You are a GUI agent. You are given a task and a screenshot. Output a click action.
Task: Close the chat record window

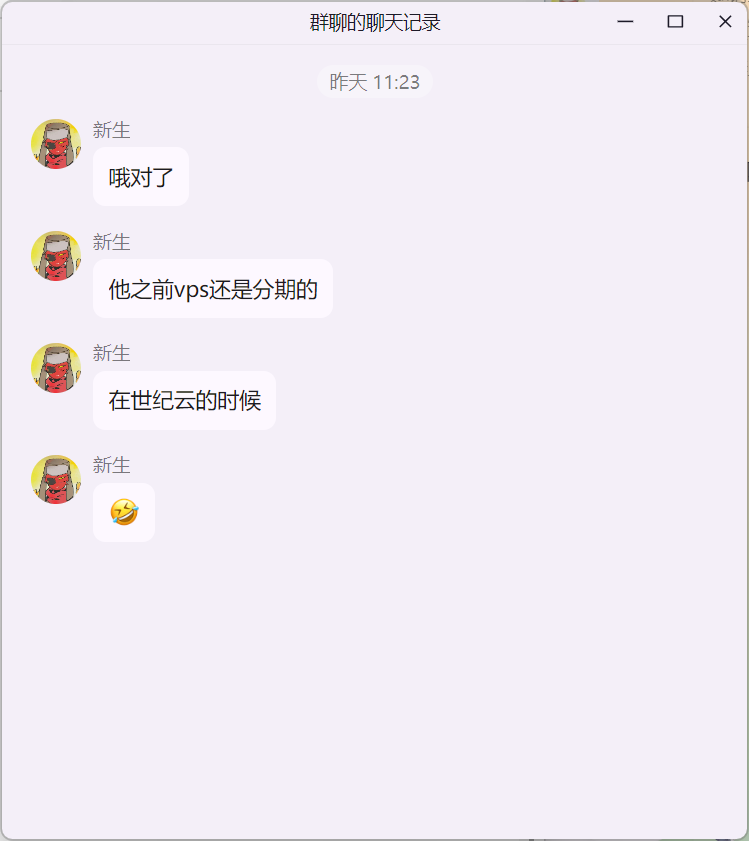725,22
